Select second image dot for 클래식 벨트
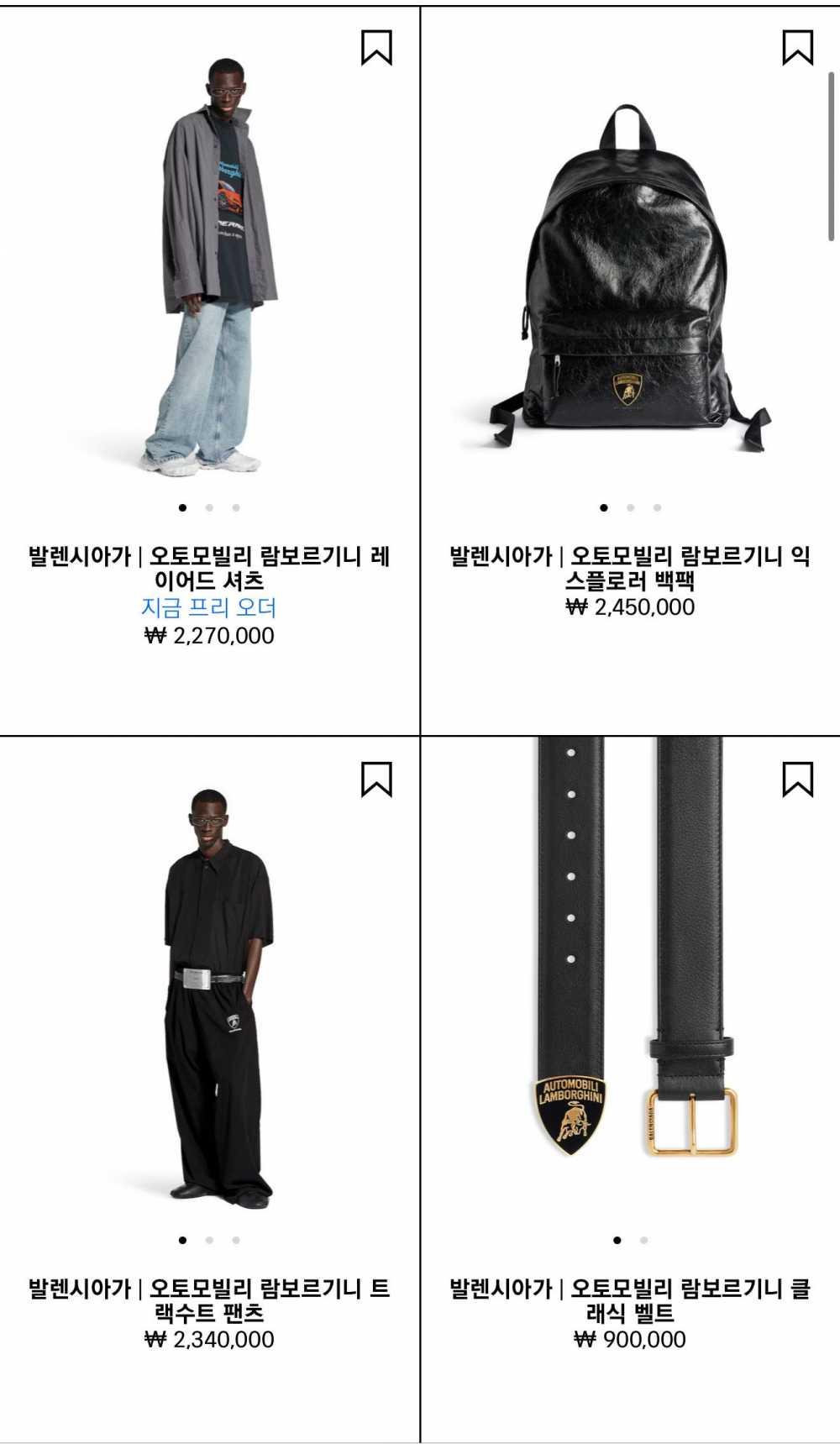Viewport: 840px width, 1444px height. click(643, 1240)
